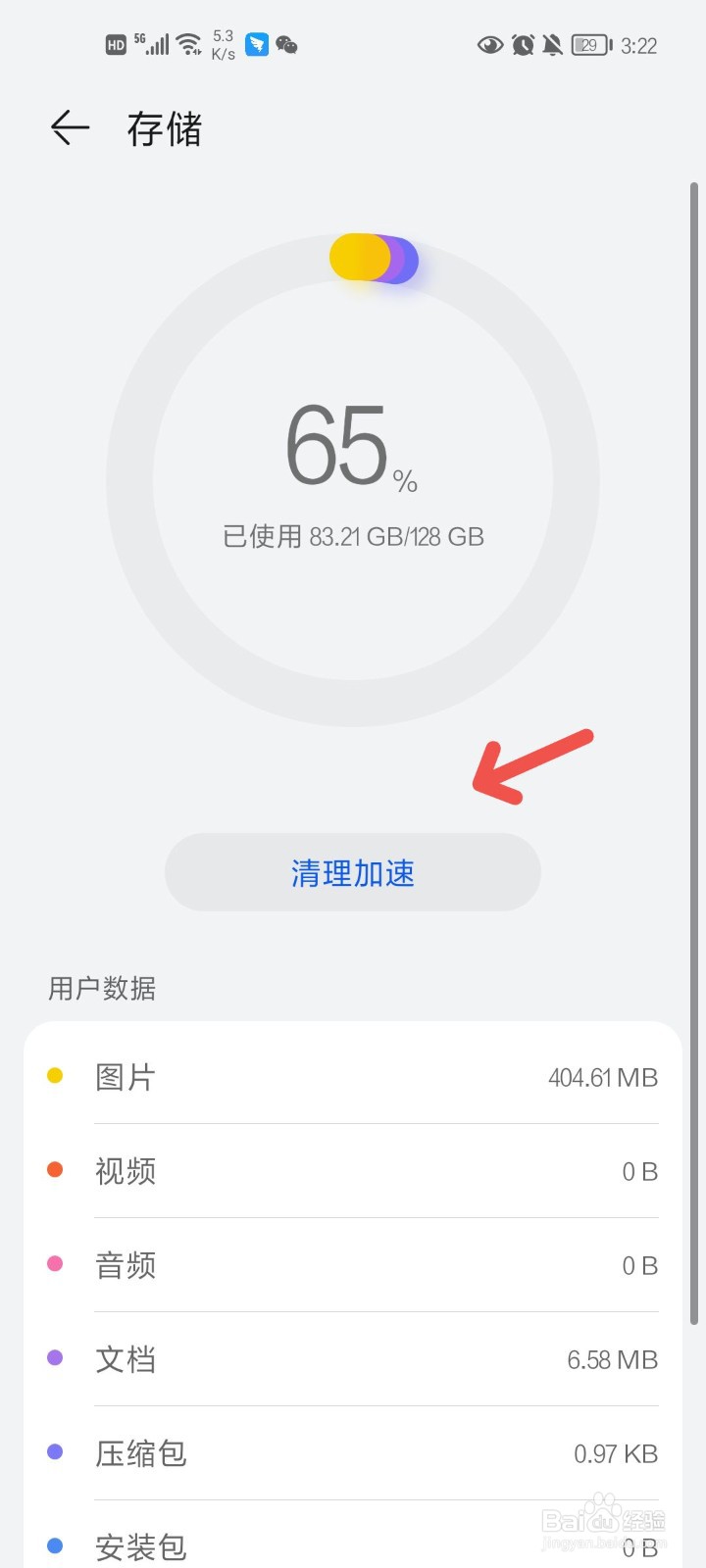Tap the blue DingTalk notification icon
Image resolution: width=706 pixels, height=1568 pixels.
click(x=256, y=43)
